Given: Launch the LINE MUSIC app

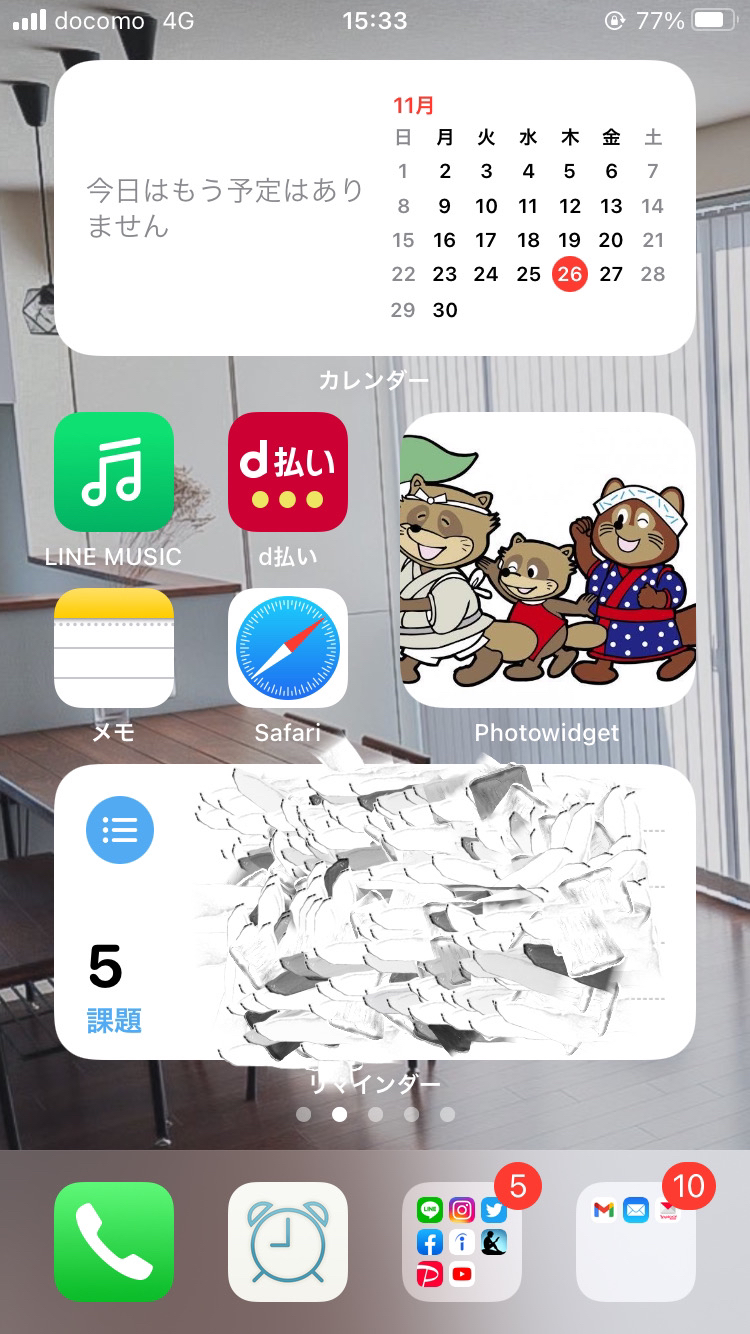Looking at the screenshot, I should (114, 472).
